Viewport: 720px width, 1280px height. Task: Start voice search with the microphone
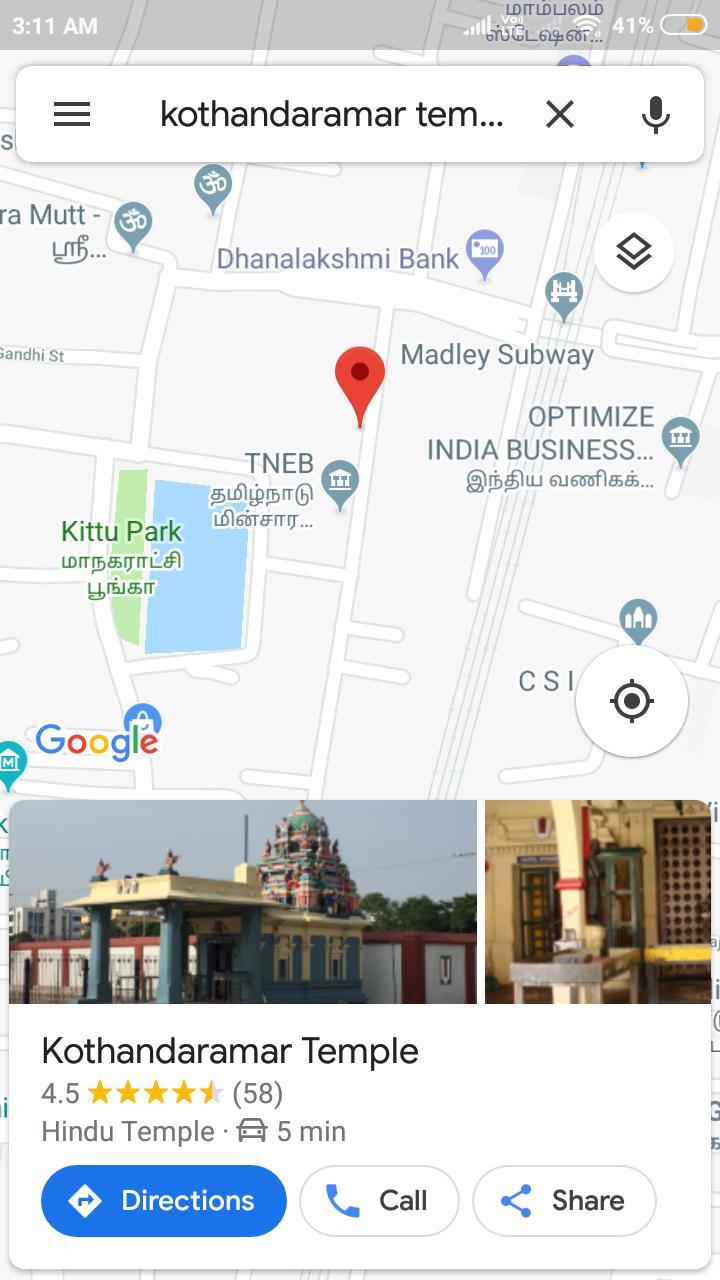(656, 114)
